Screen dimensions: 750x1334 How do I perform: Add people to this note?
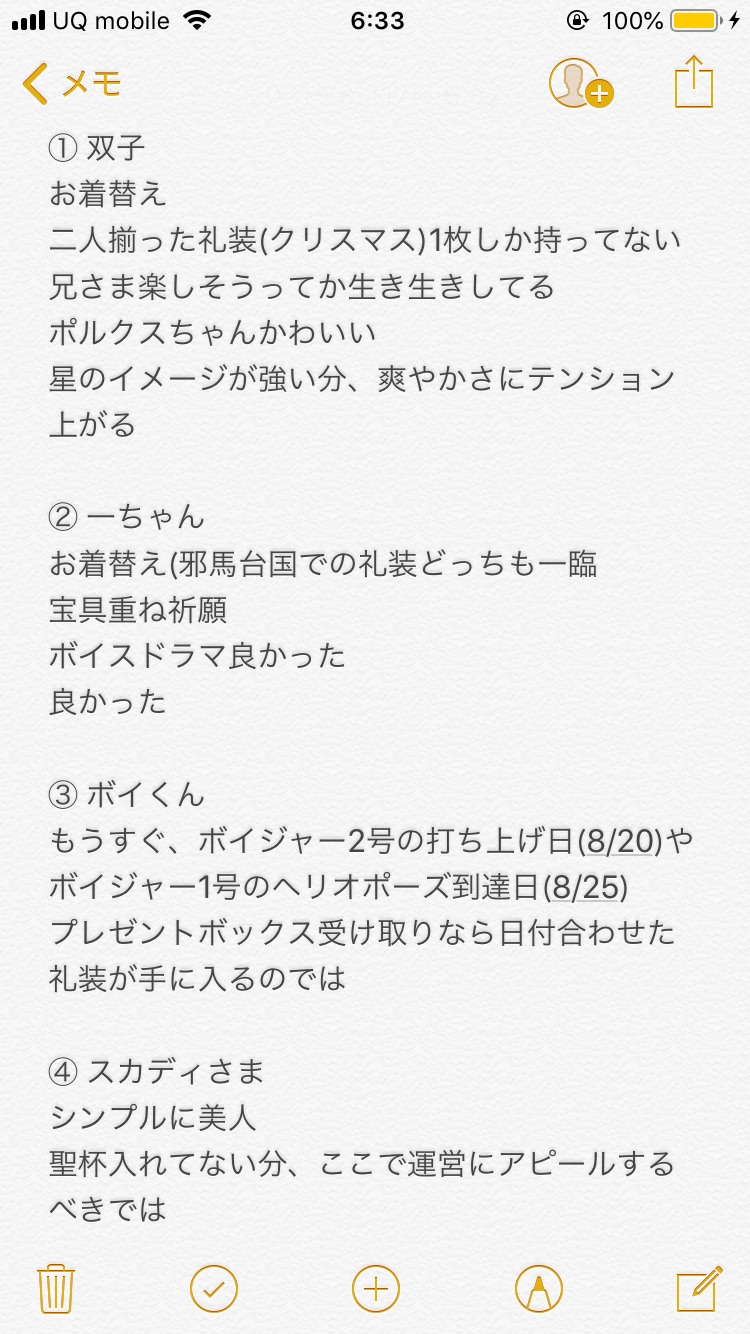tap(580, 84)
